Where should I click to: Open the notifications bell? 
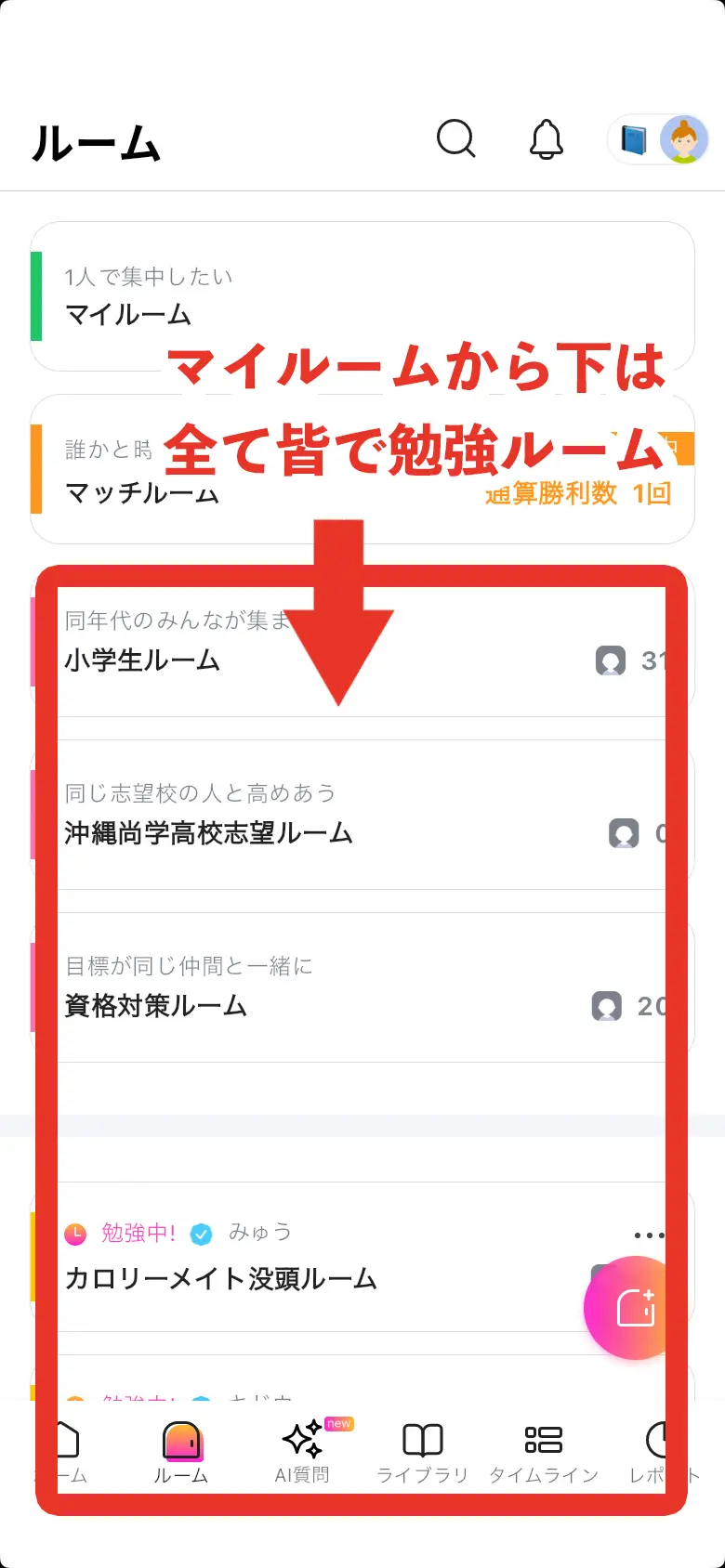point(547,139)
